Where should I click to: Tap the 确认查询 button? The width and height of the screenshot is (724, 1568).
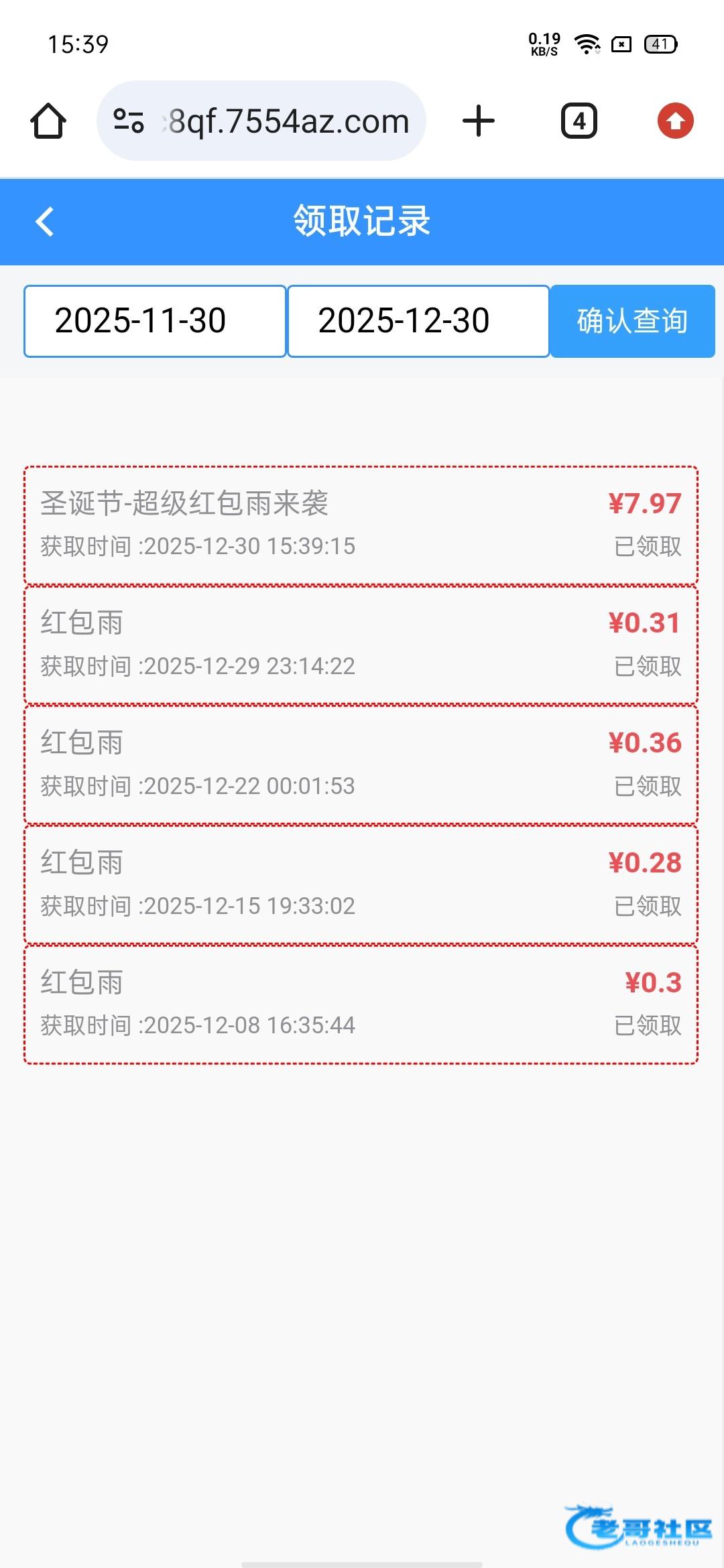tap(632, 321)
